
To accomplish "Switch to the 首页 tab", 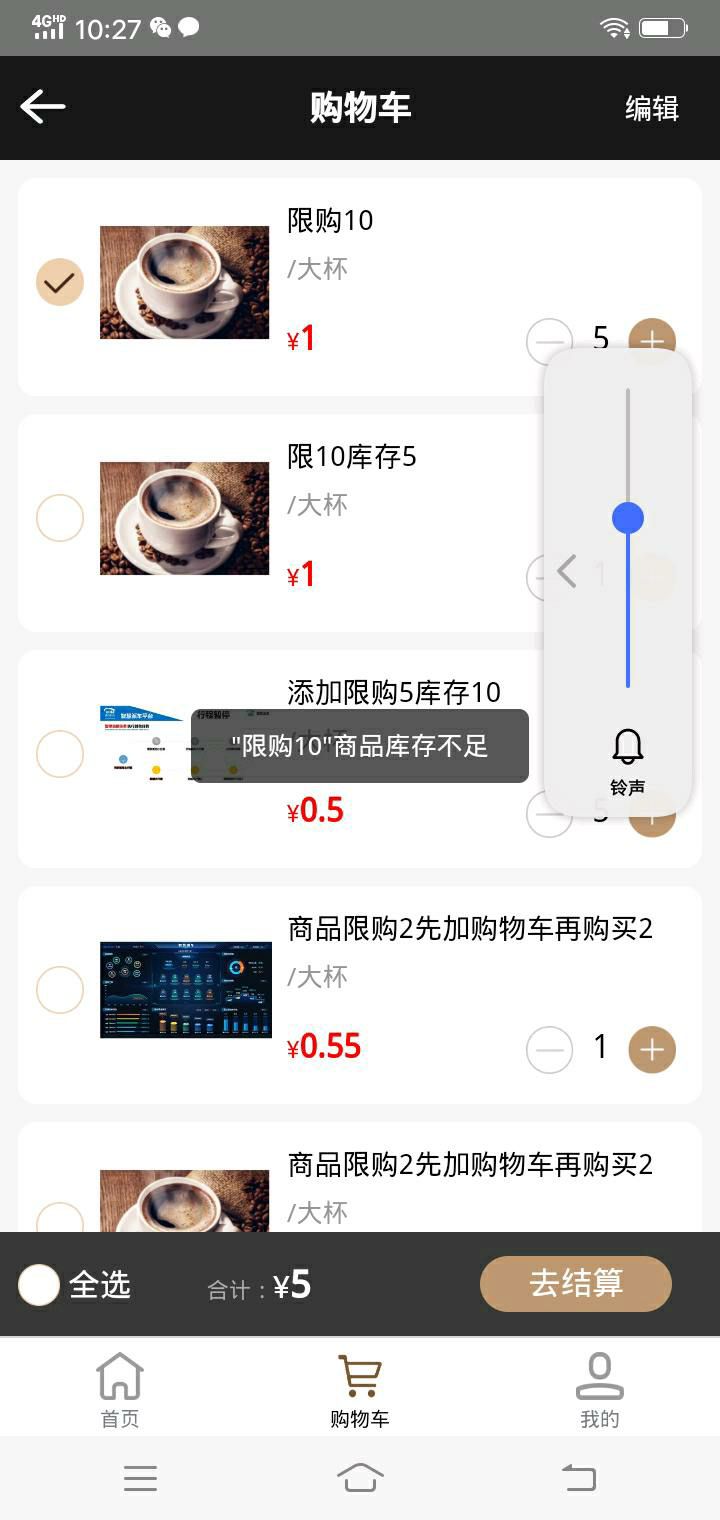I will pyautogui.click(x=120, y=1389).
